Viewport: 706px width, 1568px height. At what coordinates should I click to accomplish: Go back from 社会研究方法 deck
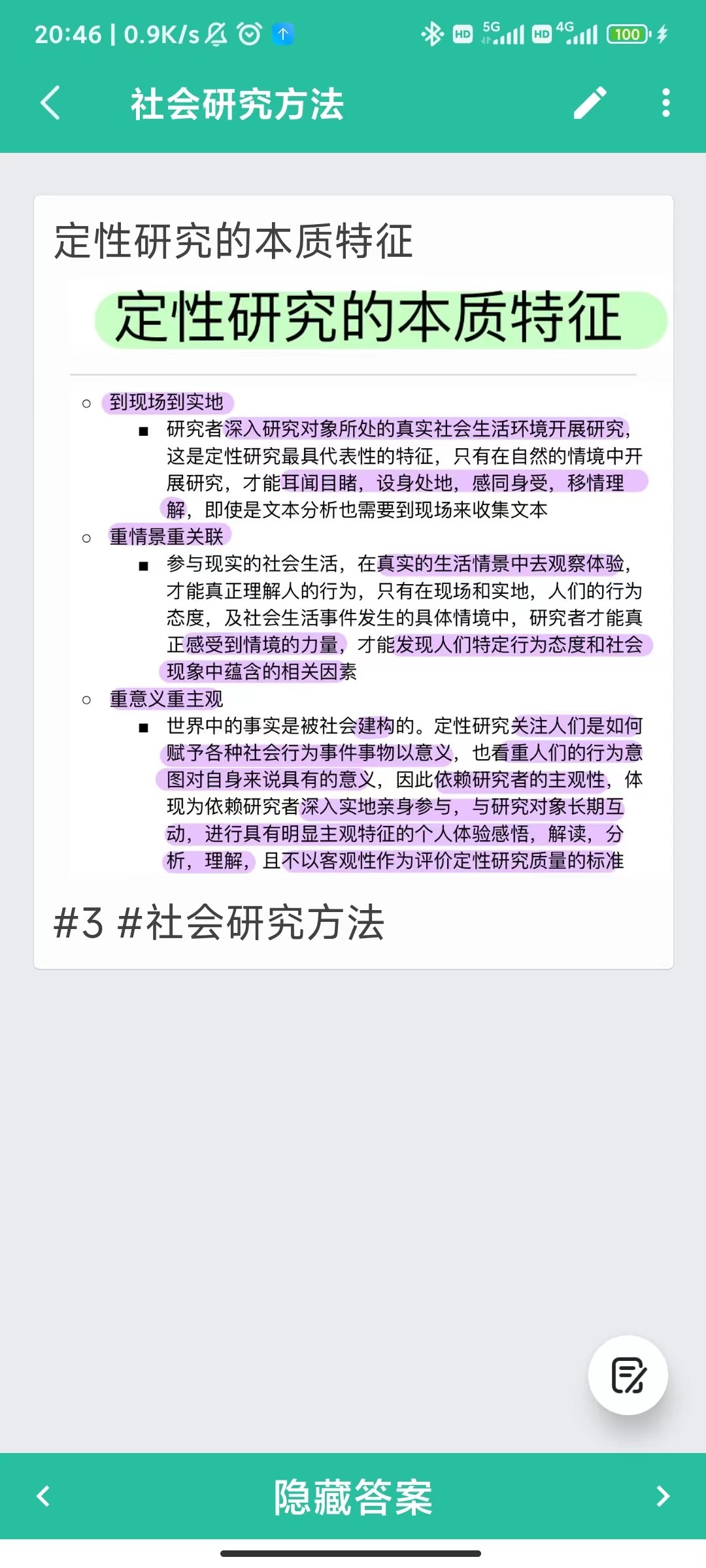(x=50, y=103)
